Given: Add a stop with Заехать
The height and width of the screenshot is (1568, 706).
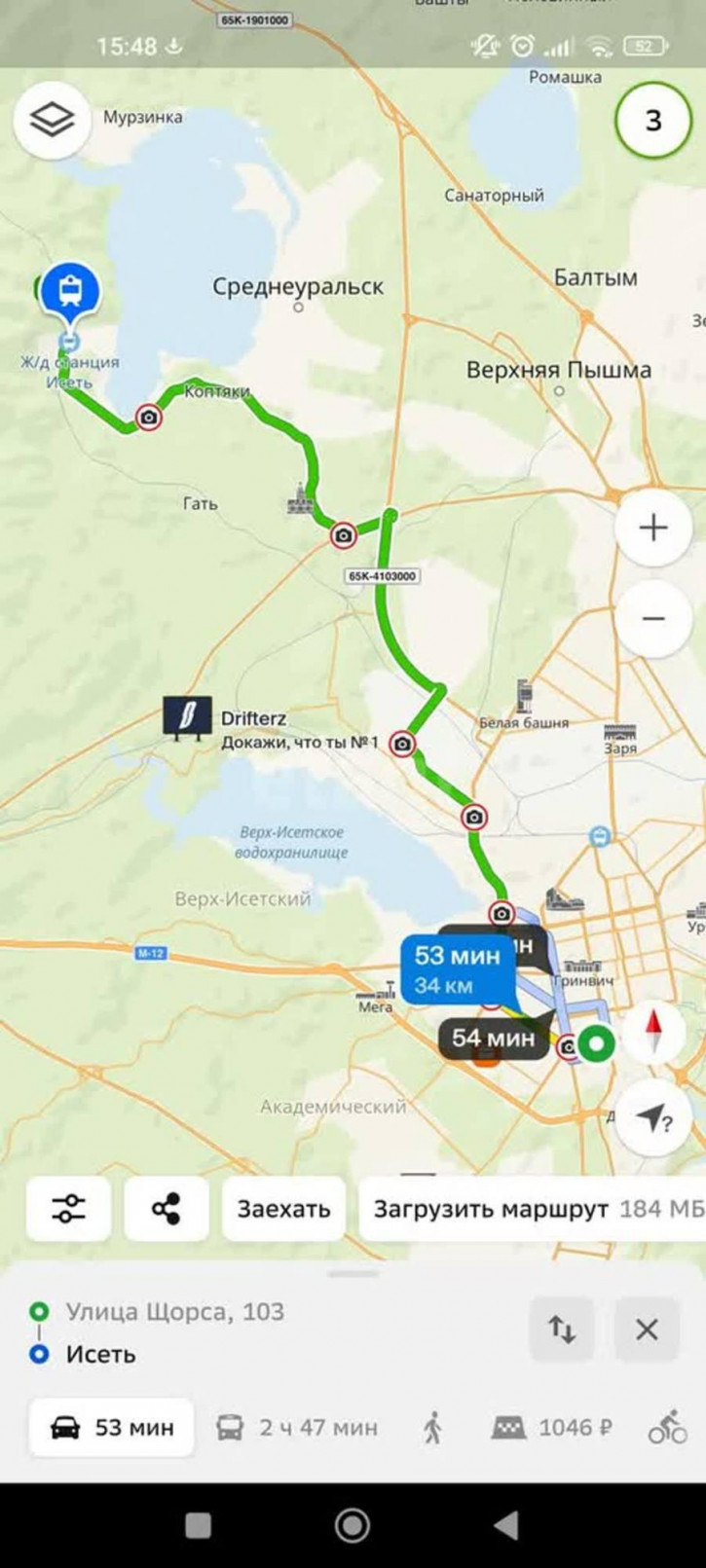Looking at the screenshot, I should [283, 1209].
